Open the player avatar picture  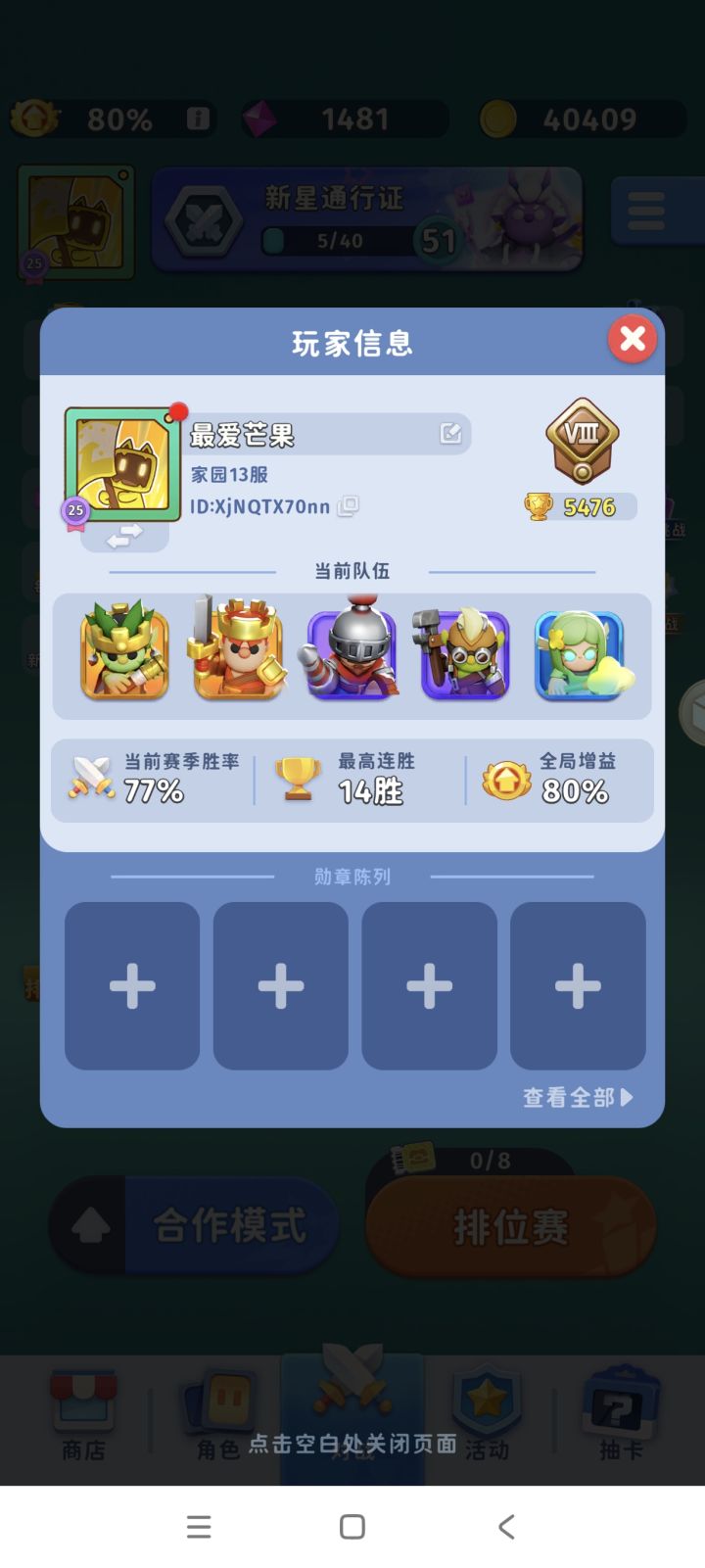pyautogui.click(x=122, y=465)
